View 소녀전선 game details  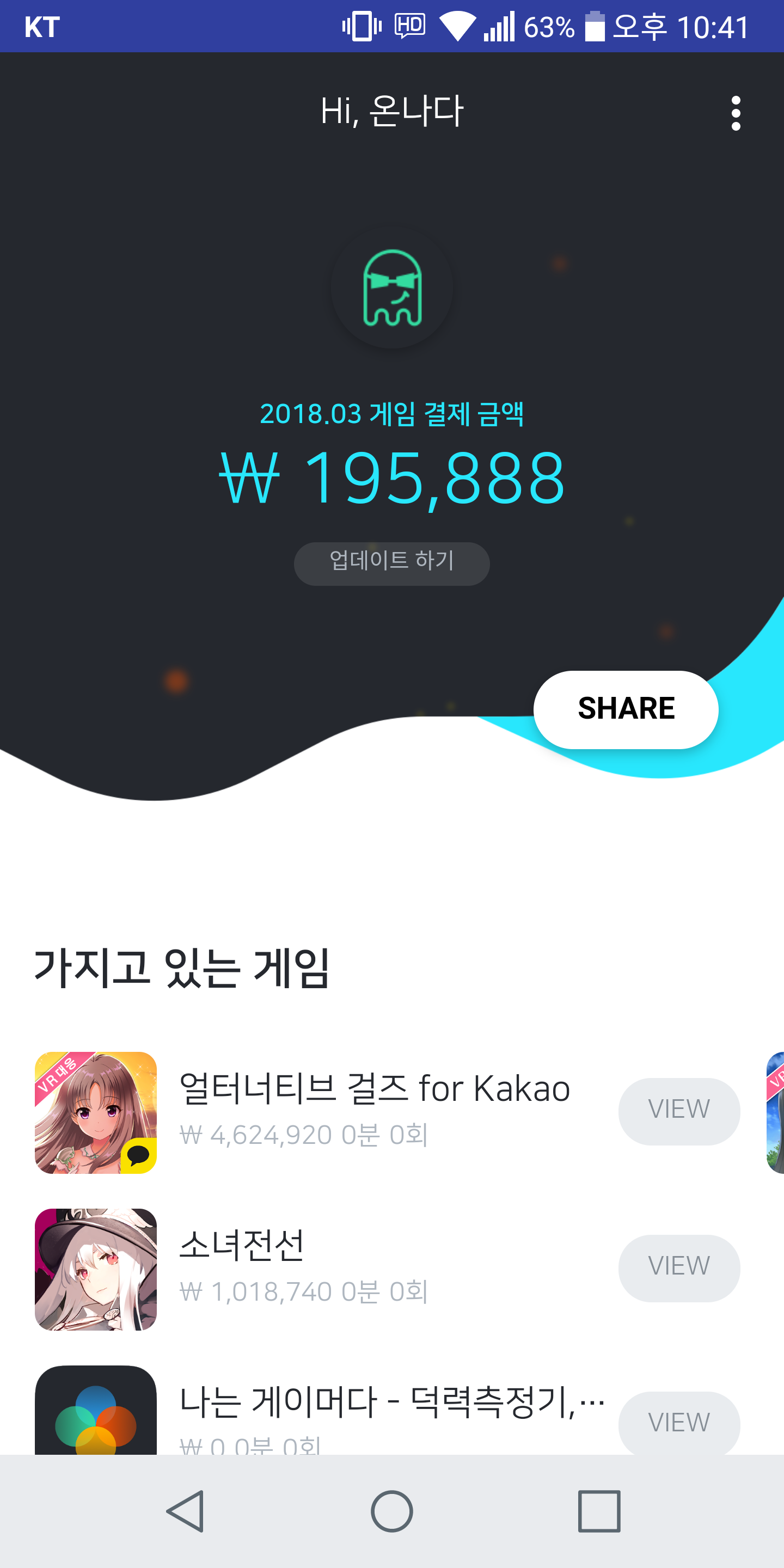pos(679,1267)
